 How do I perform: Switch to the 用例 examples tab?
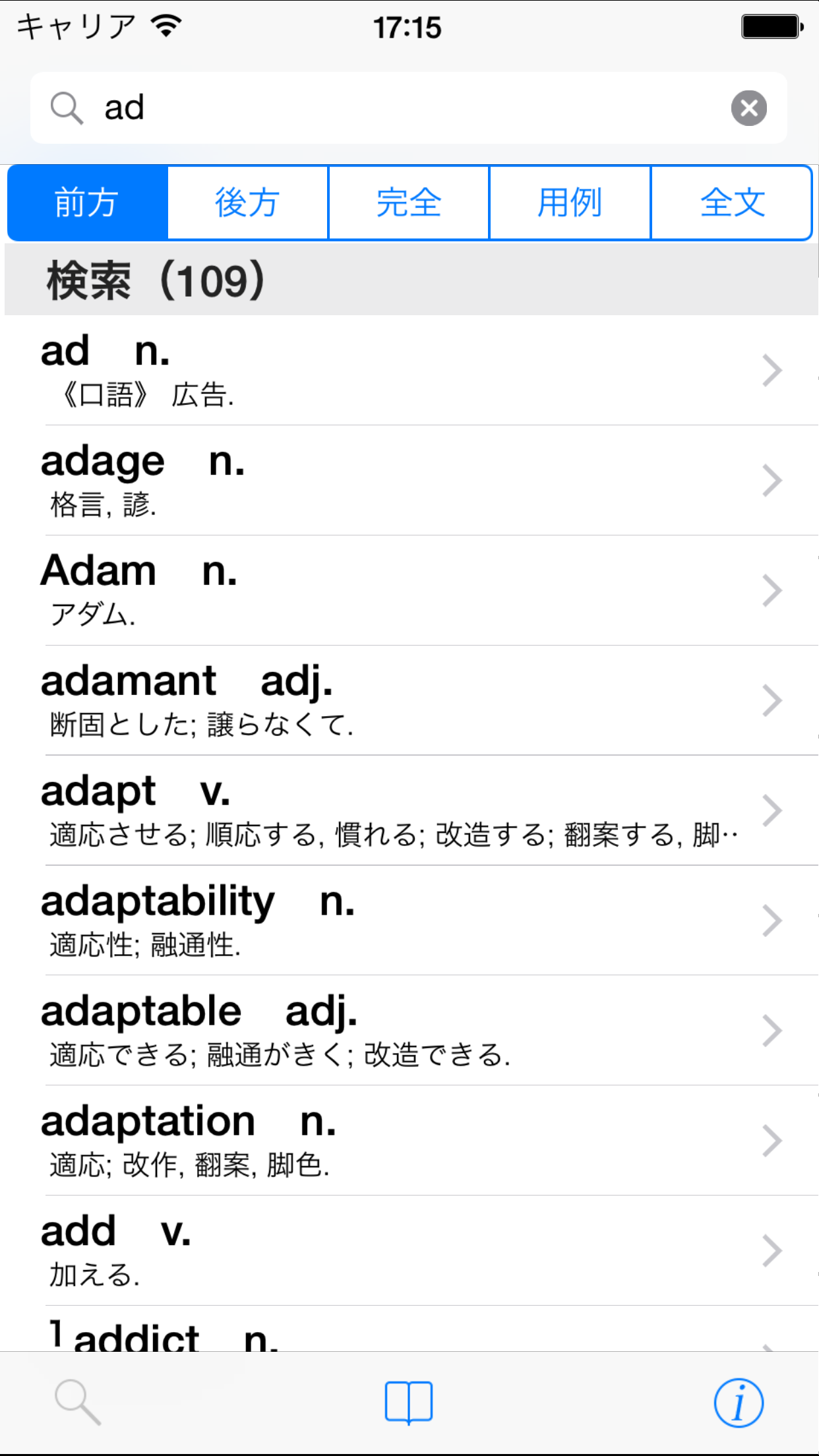click(570, 202)
